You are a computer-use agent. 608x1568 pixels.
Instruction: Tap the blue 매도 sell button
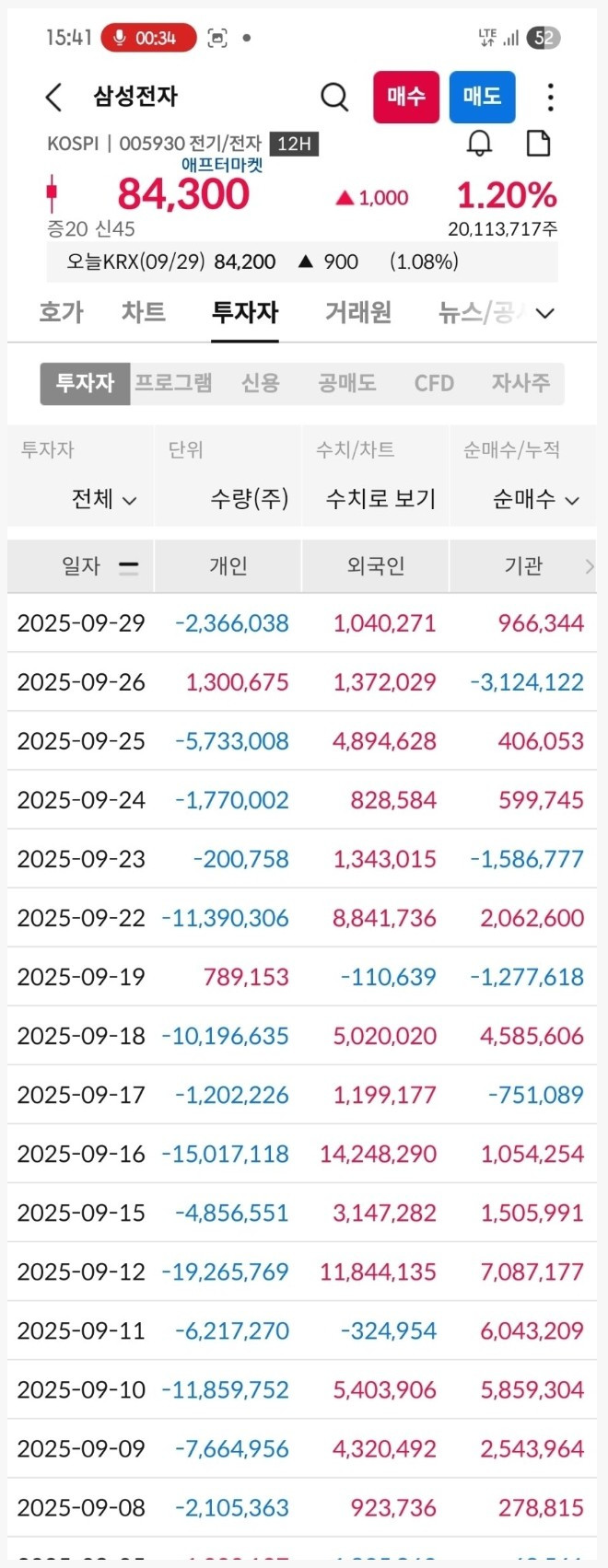pyautogui.click(x=482, y=97)
